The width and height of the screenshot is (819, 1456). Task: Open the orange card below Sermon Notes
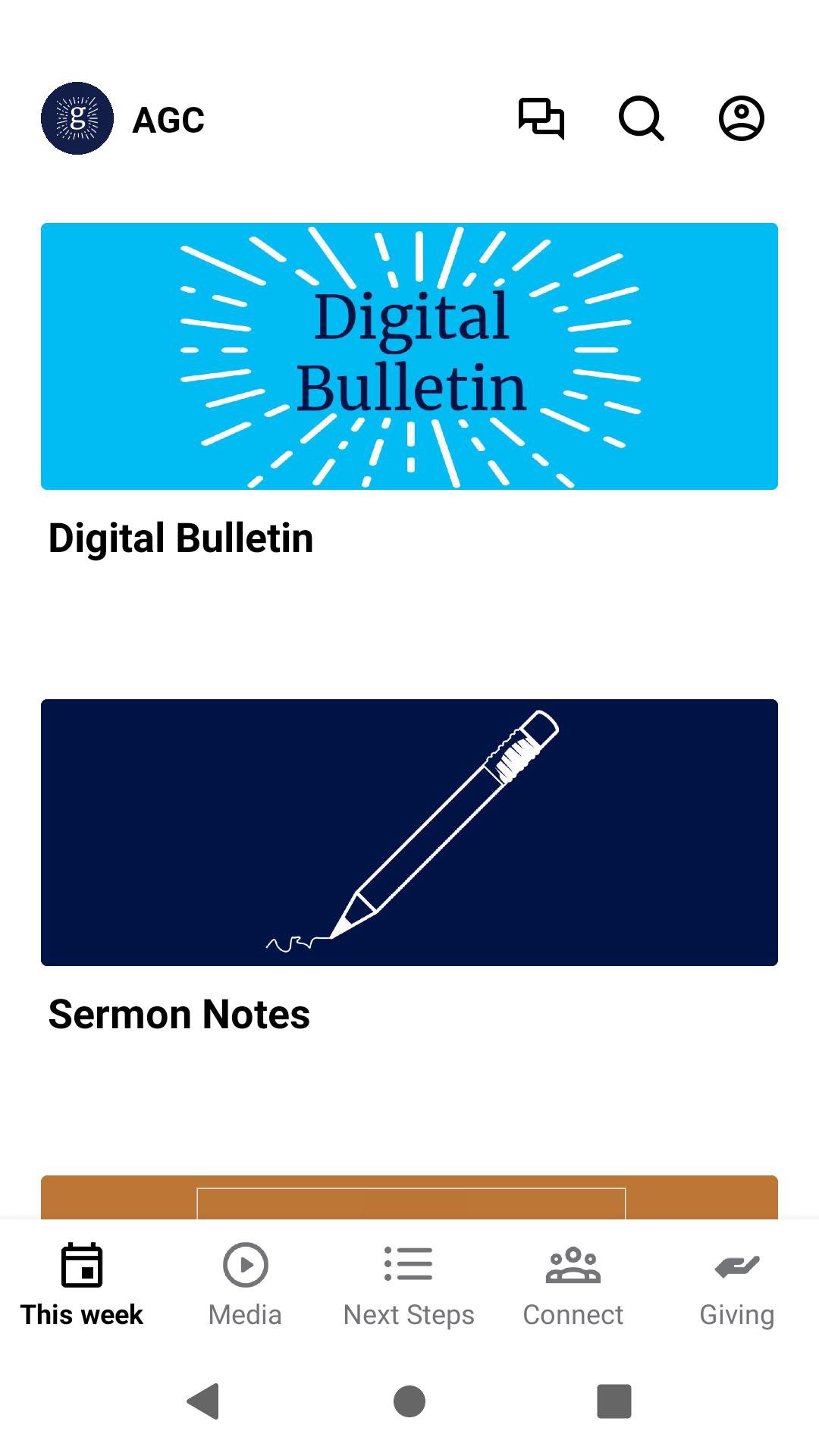click(409, 1197)
